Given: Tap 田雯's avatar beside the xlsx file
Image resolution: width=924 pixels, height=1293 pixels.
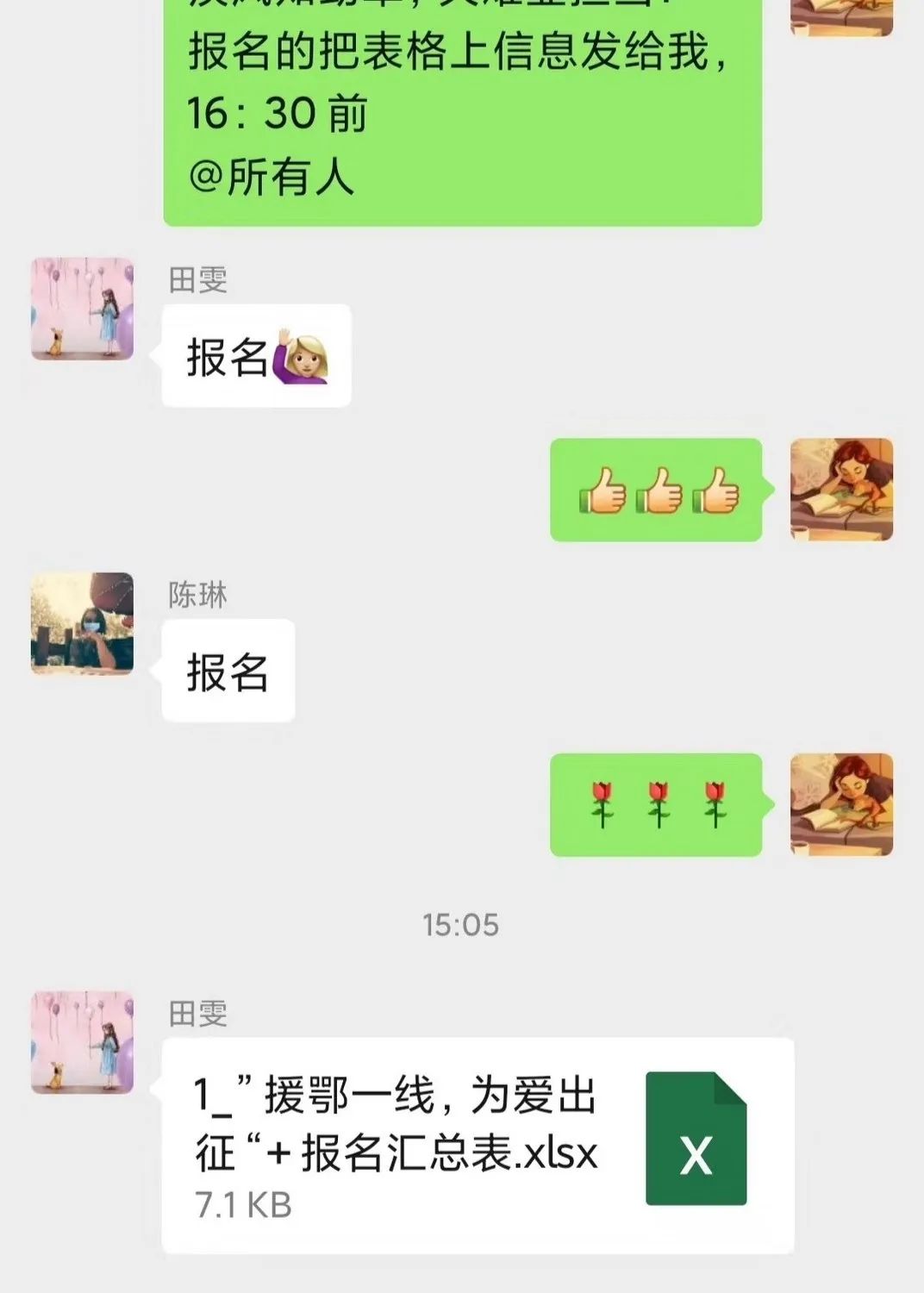Looking at the screenshot, I should click(x=83, y=1042).
